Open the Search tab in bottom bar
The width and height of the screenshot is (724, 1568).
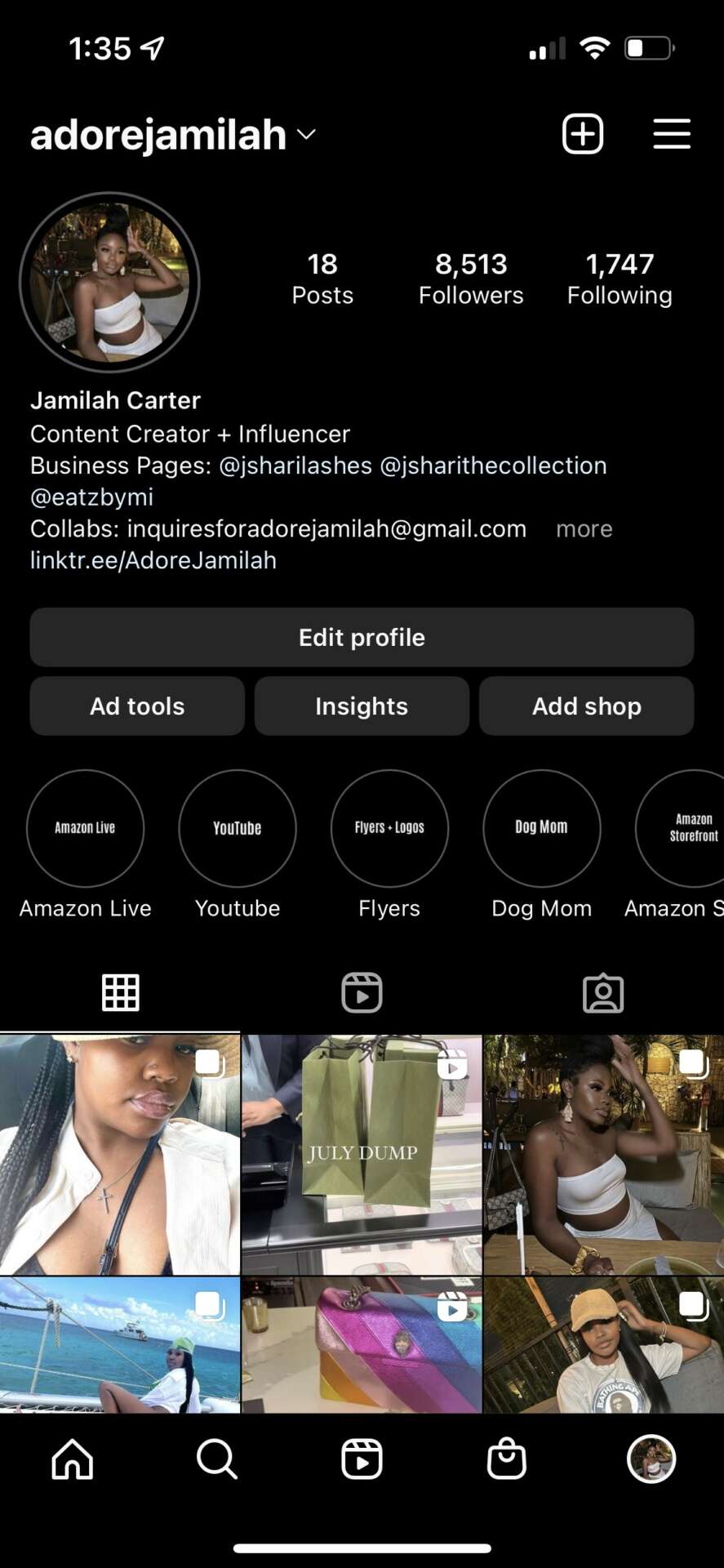(x=217, y=1459)
